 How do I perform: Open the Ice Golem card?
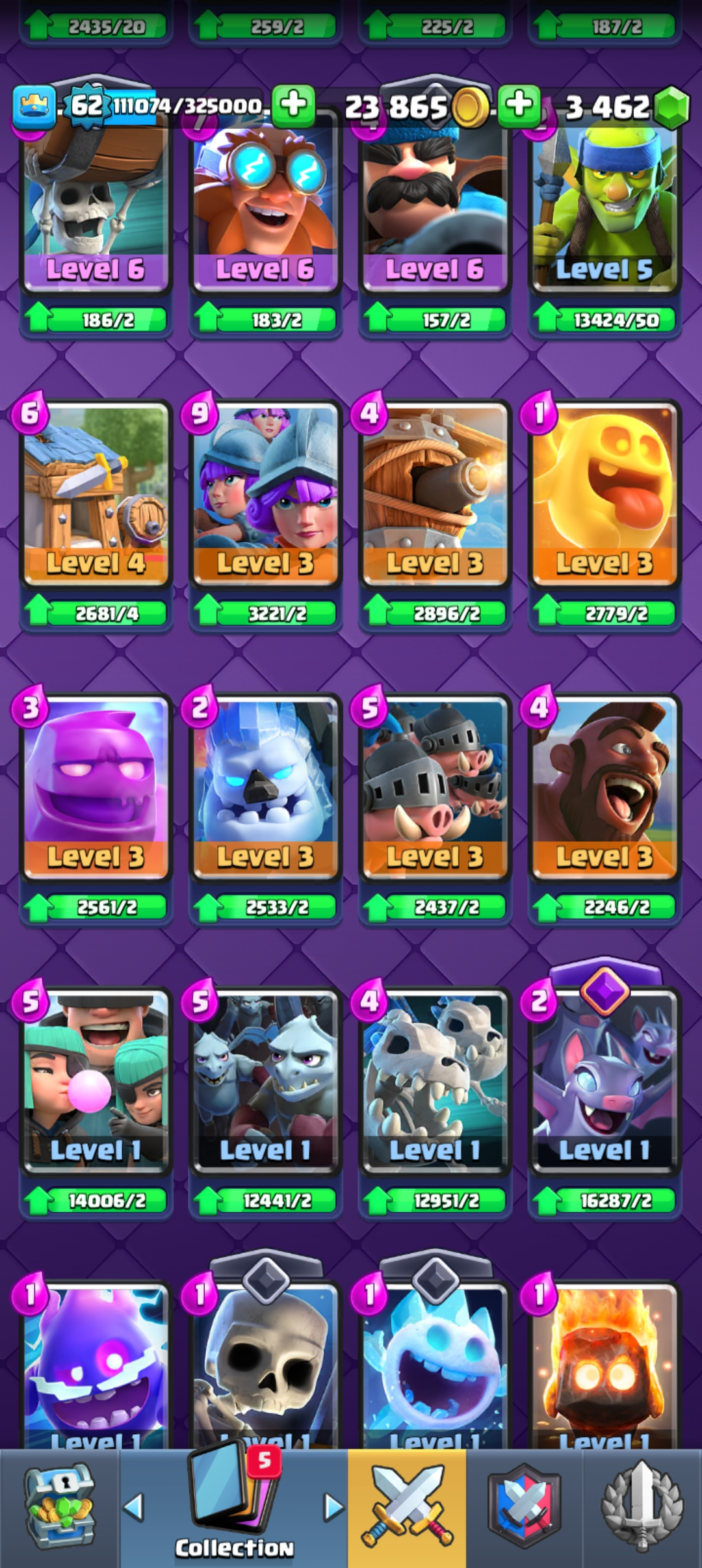tap(265, 787)
